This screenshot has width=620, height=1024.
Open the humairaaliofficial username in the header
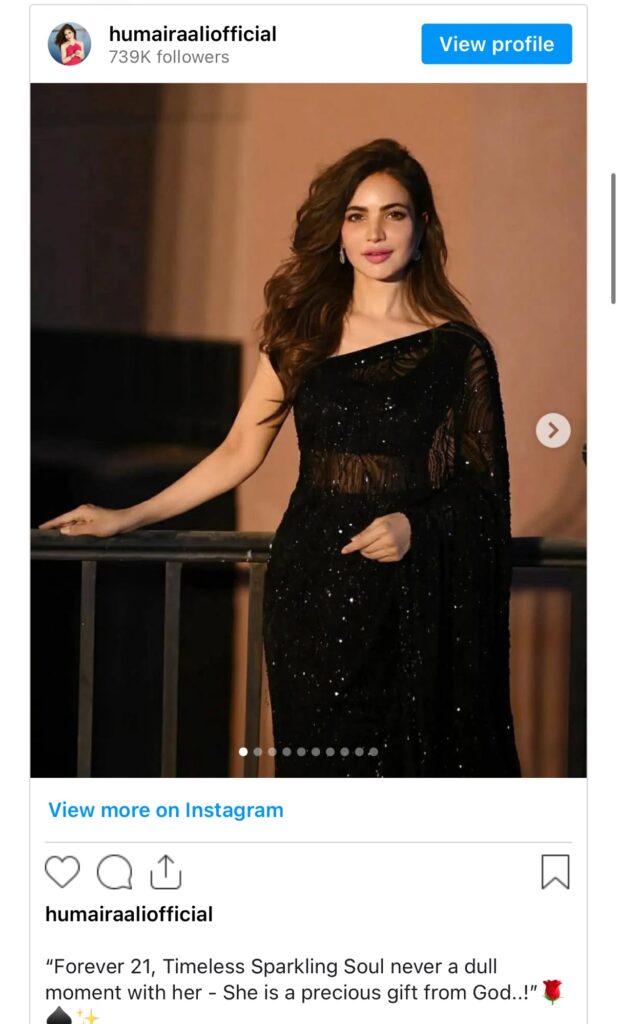192,34
